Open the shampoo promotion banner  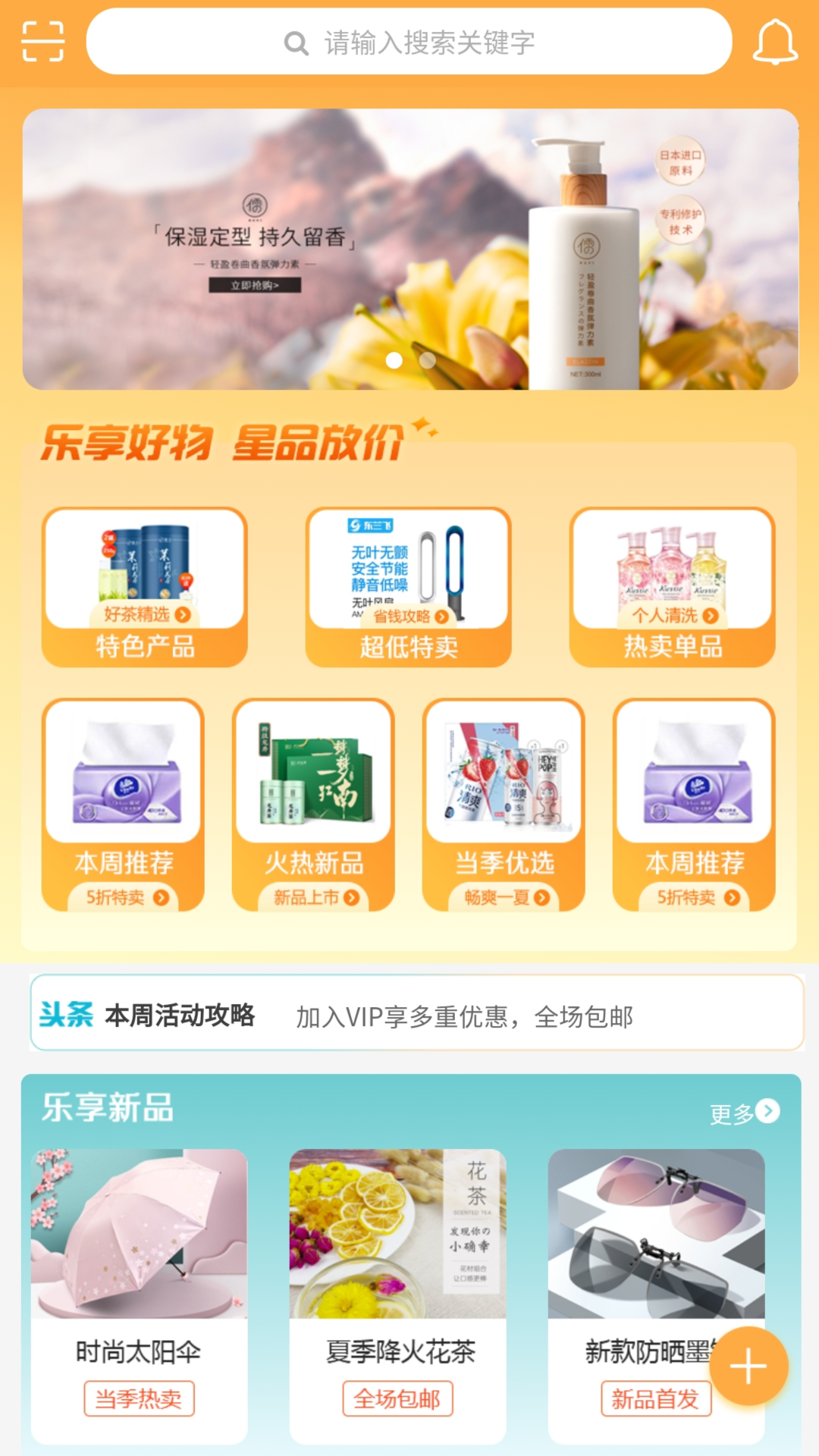click(410, 249)
